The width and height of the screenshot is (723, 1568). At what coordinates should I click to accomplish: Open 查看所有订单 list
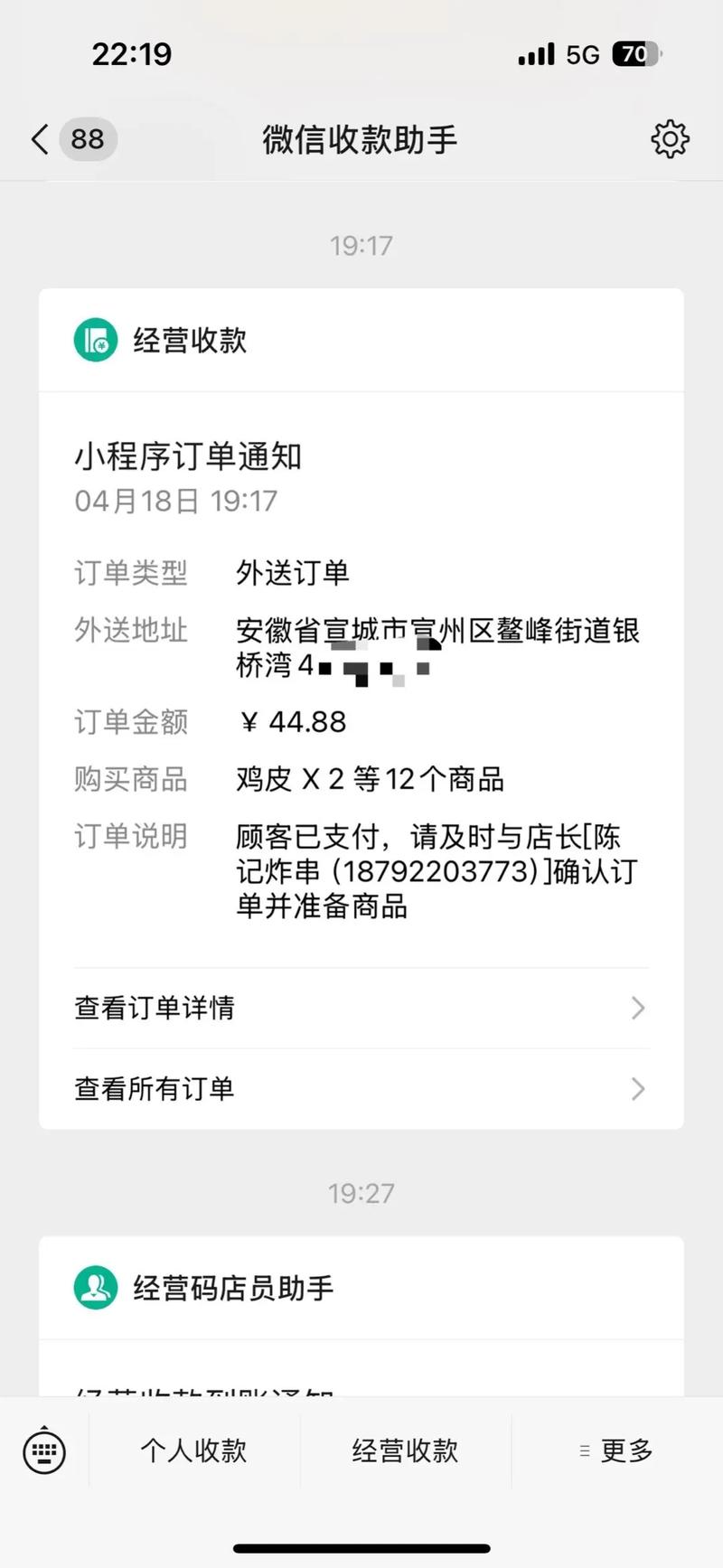[x=361, y=1088]
